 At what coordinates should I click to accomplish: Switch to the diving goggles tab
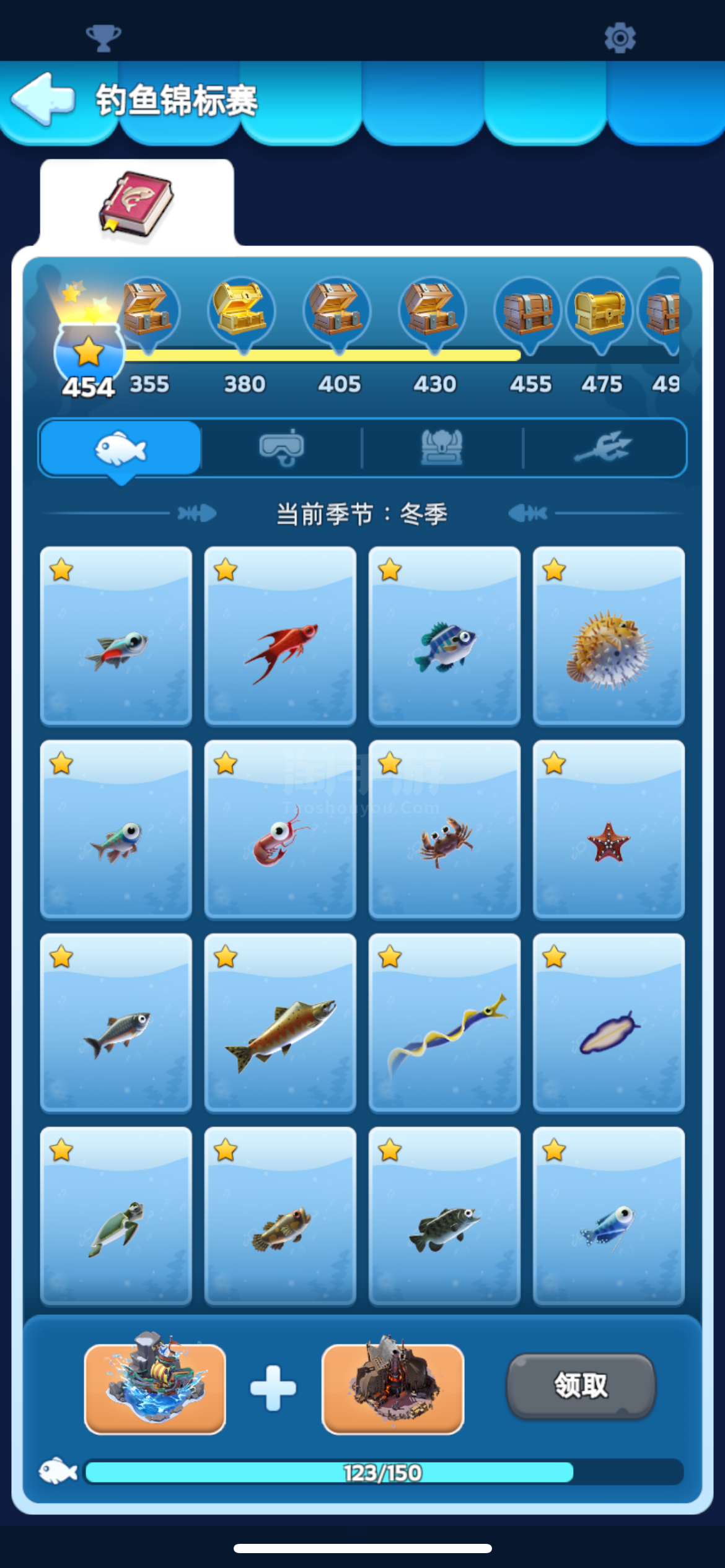[x=281, y=448]
